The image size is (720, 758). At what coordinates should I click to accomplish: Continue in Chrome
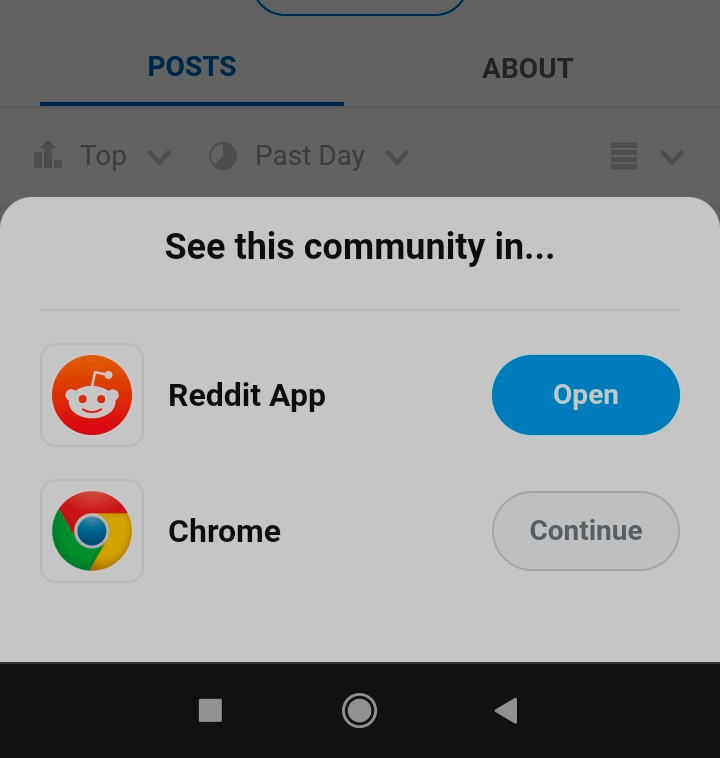585,531
